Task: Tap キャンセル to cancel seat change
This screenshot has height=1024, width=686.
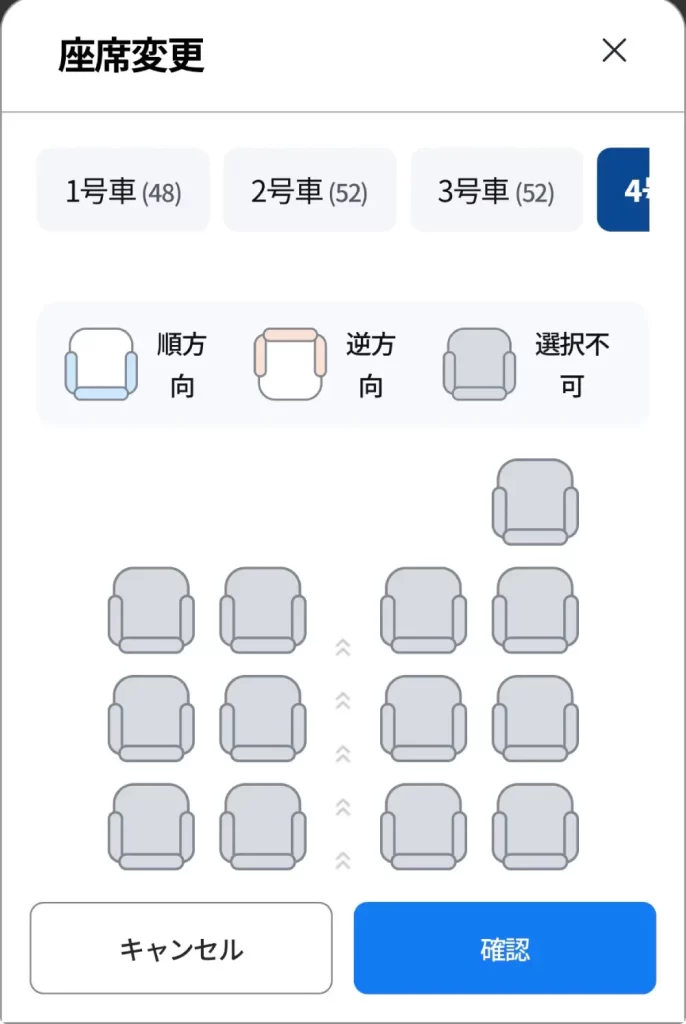Action: 181,948
